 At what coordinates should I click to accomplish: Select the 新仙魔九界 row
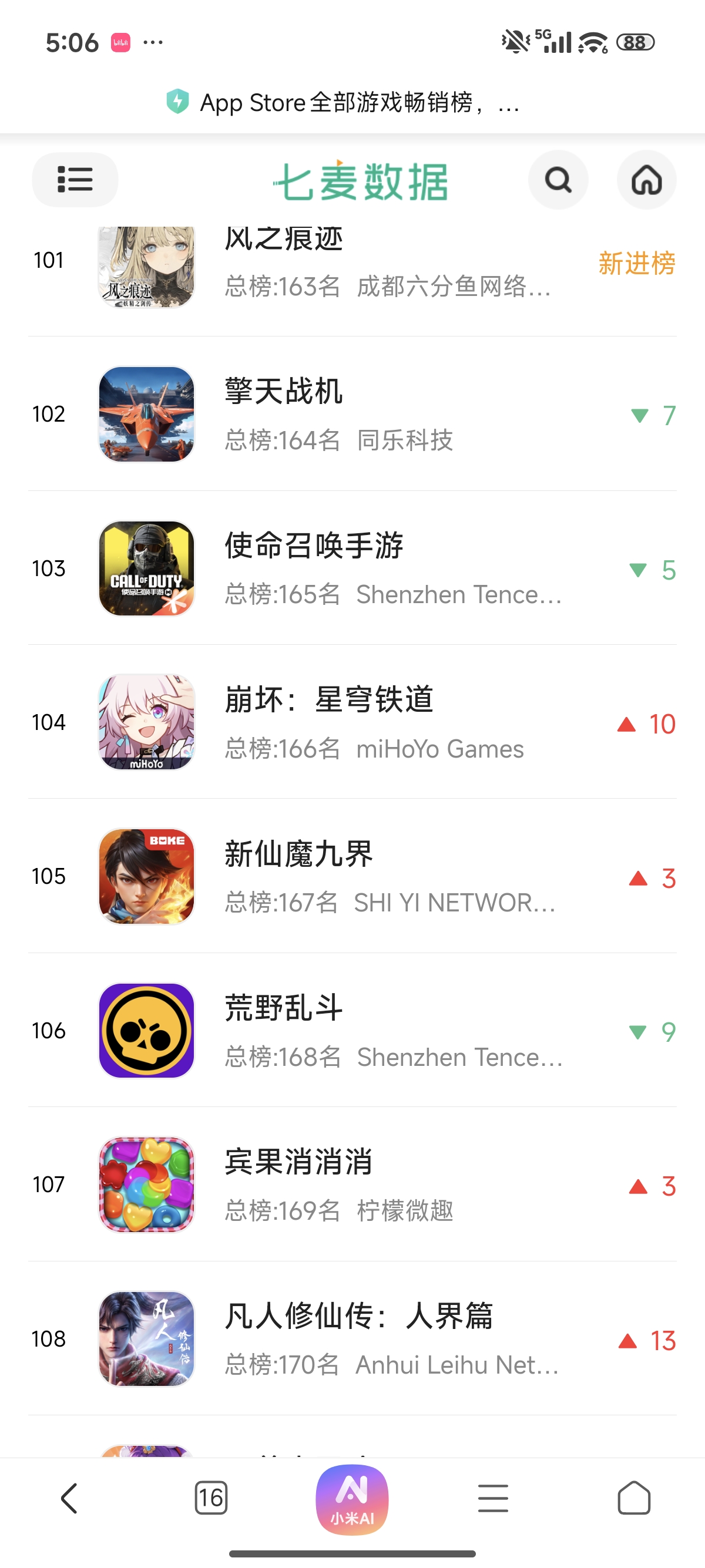click(x=298, y=853)
